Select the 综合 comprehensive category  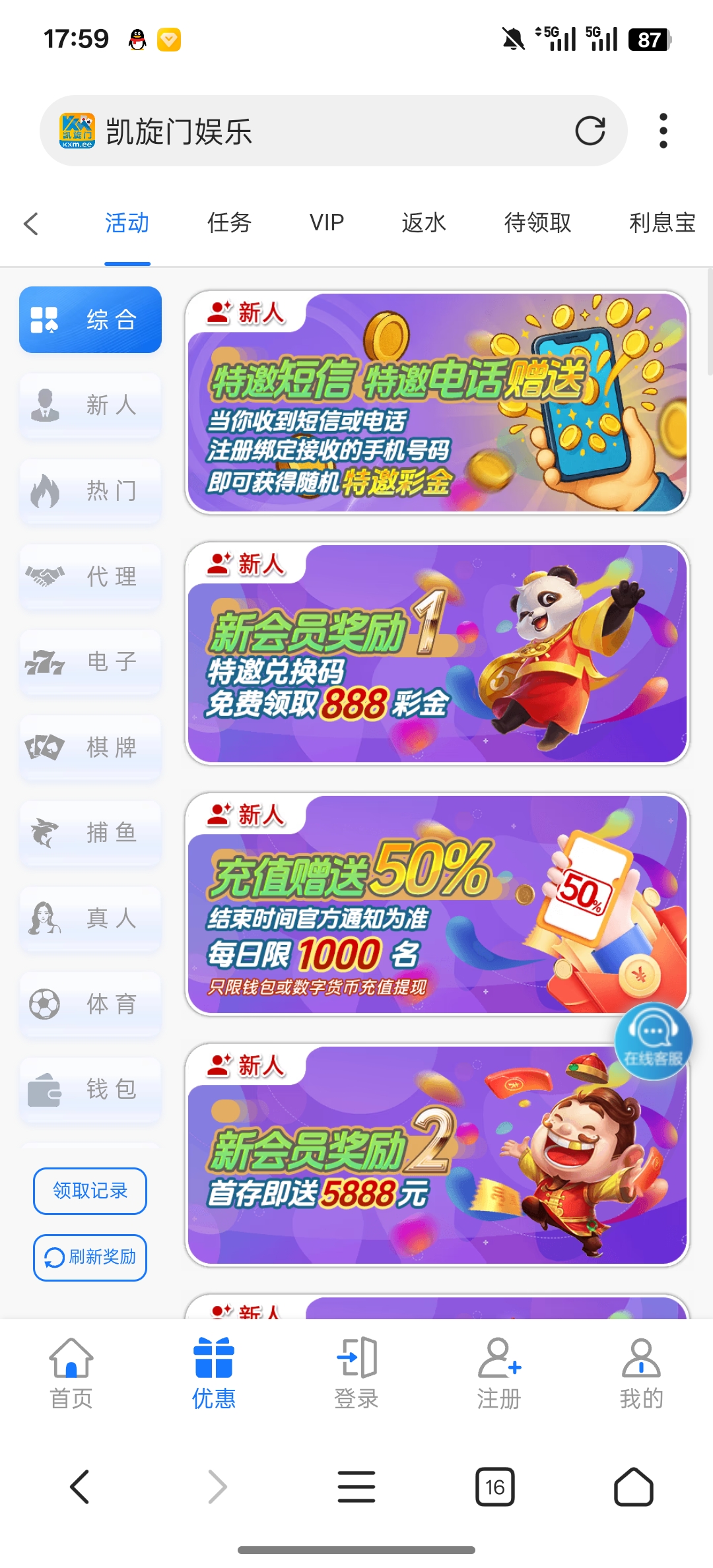pyautogui.click(x=90, y=319)
